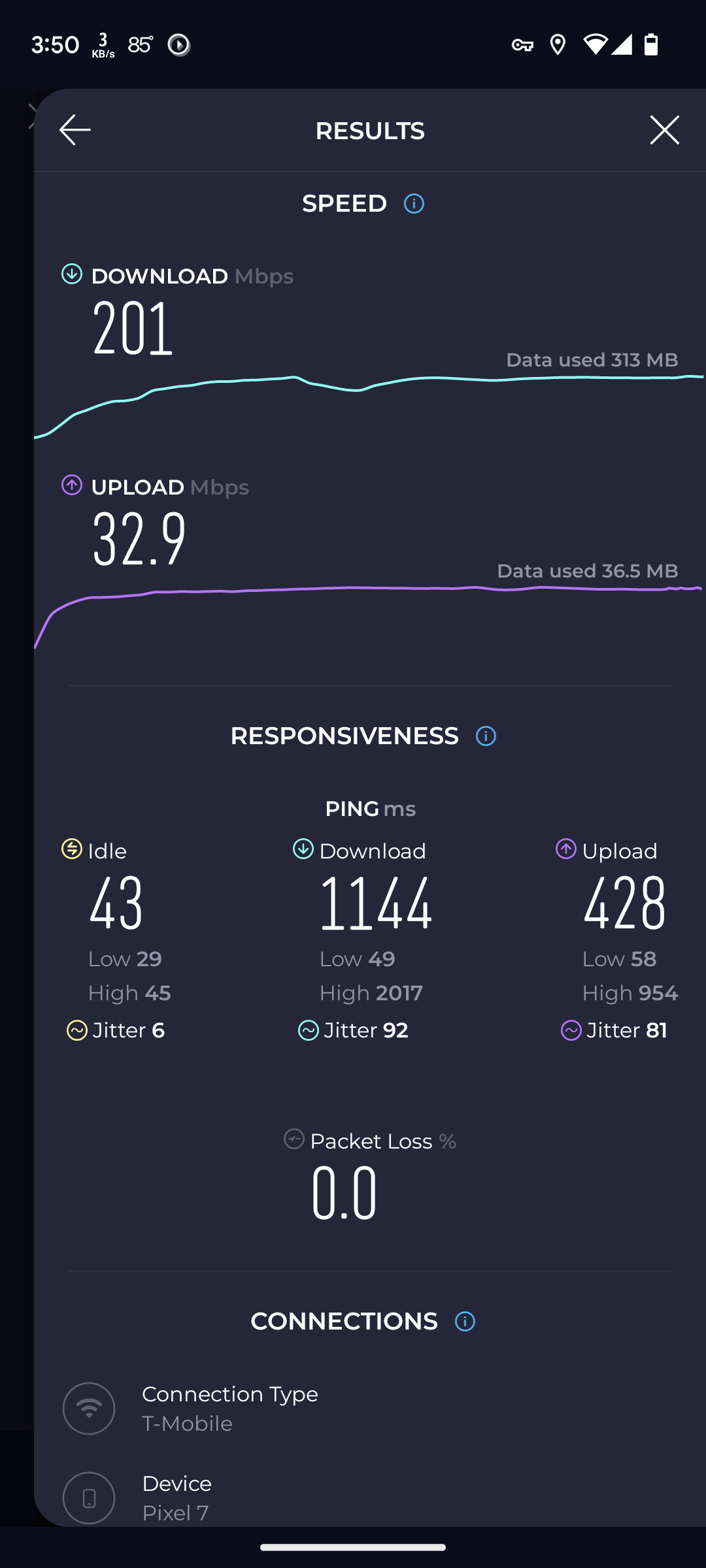Viewport: 706px width, 1568px height.
Task: Open the Connections info icon
Action: 465,1322
